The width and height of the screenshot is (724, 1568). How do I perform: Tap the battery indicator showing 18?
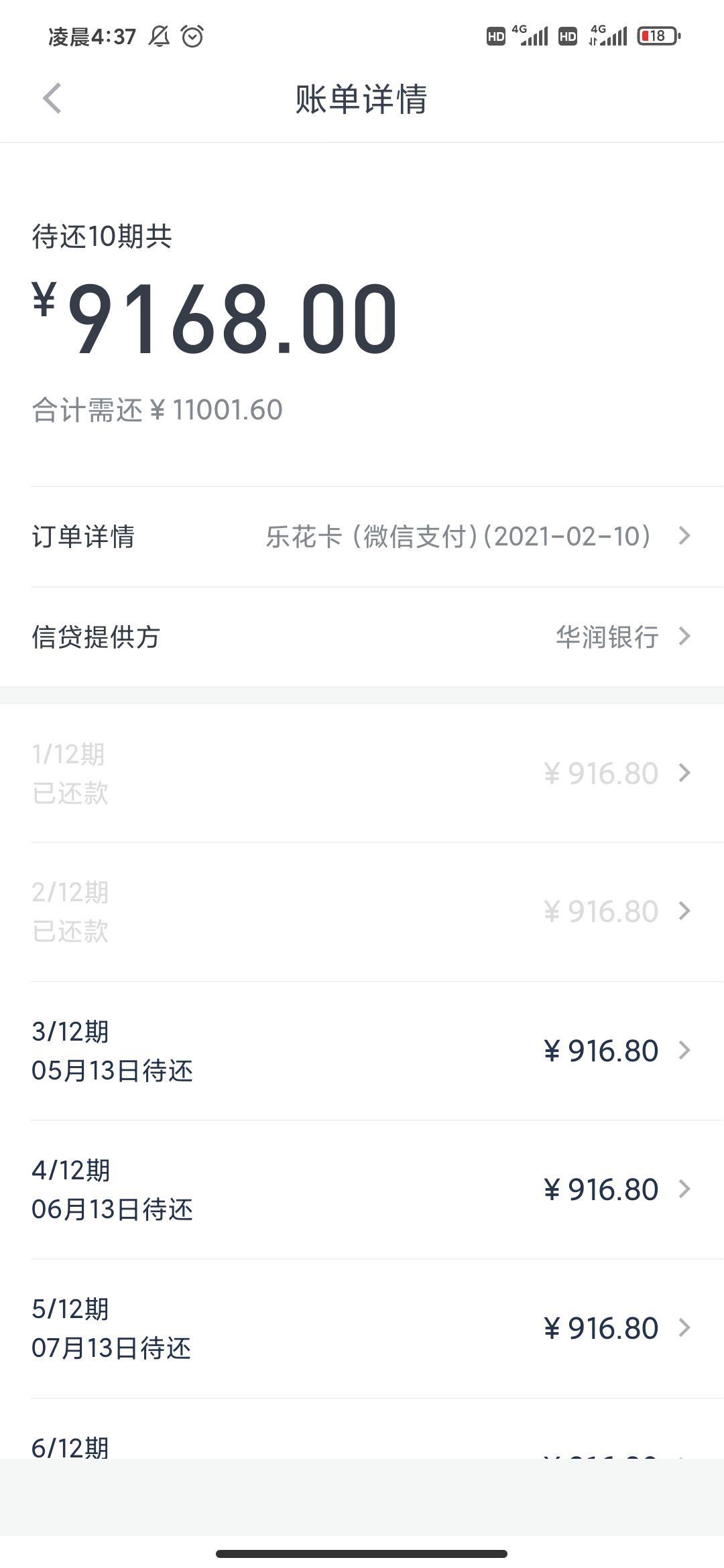tap(658, 37)
